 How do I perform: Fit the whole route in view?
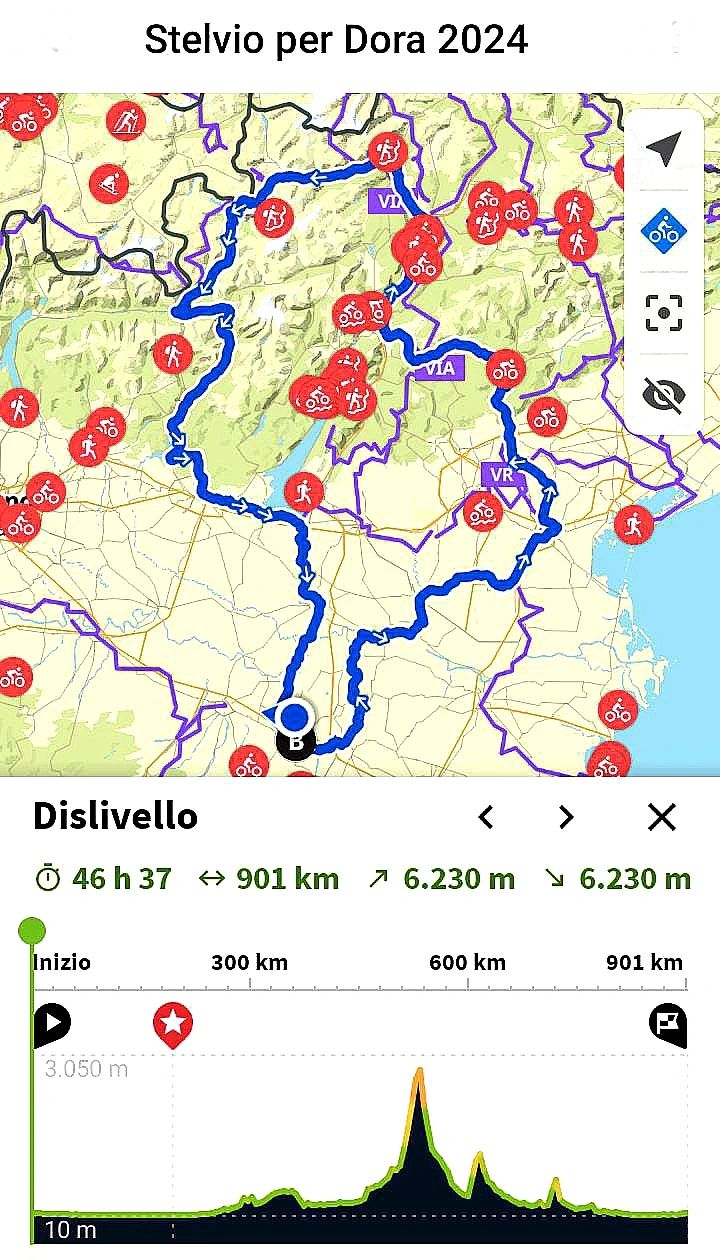pyautogui.click(x=663, y=313)
